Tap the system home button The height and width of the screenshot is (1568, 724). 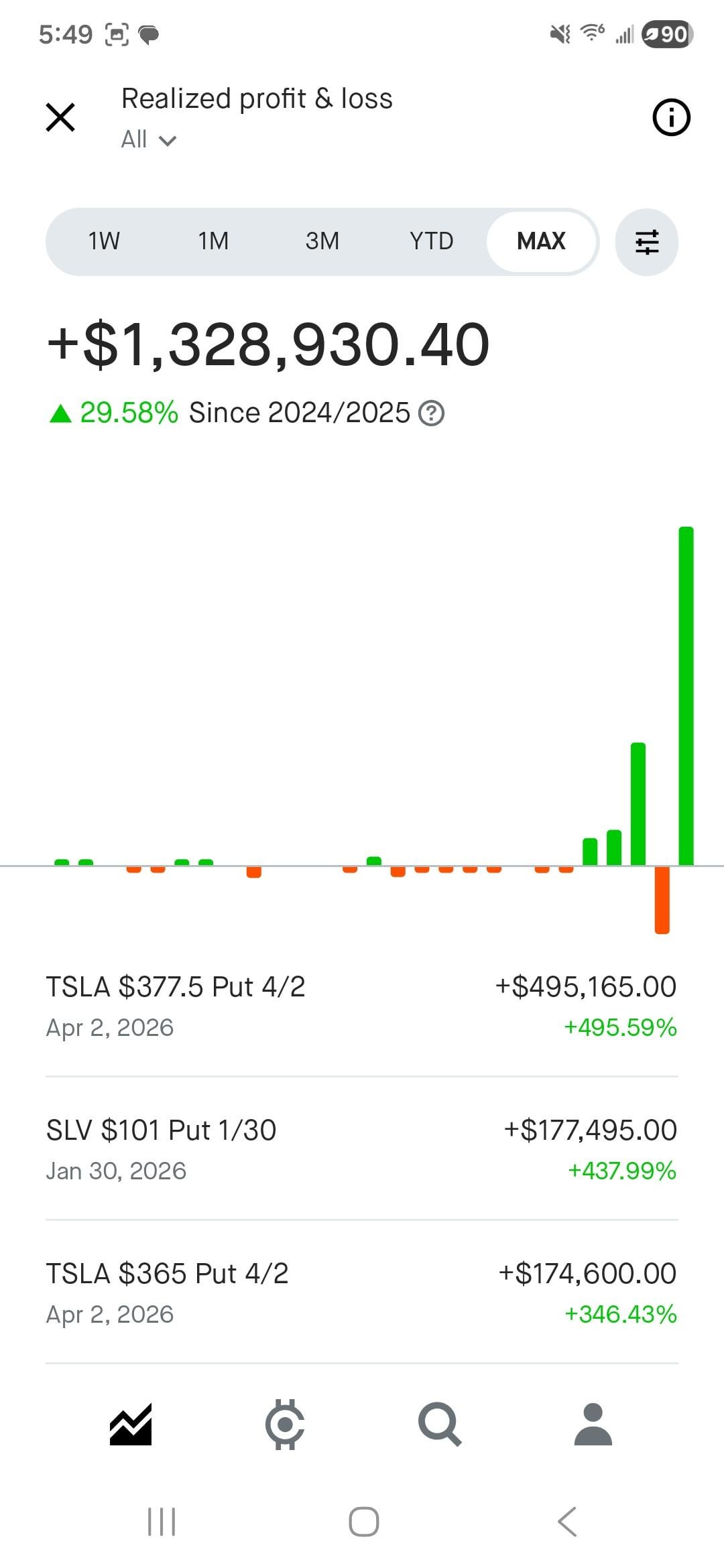coord(363,1521)
